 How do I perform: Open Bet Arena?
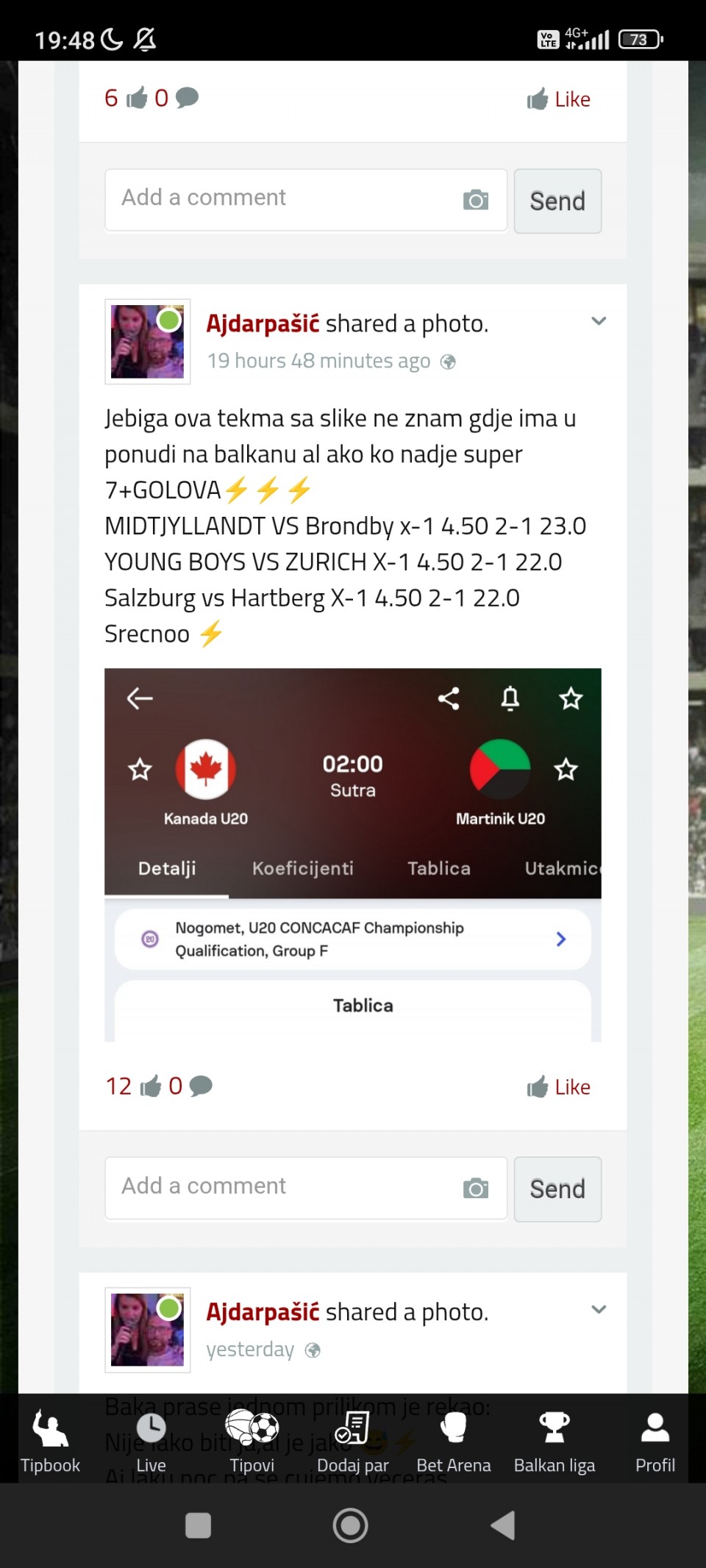tap(453, 1441)
